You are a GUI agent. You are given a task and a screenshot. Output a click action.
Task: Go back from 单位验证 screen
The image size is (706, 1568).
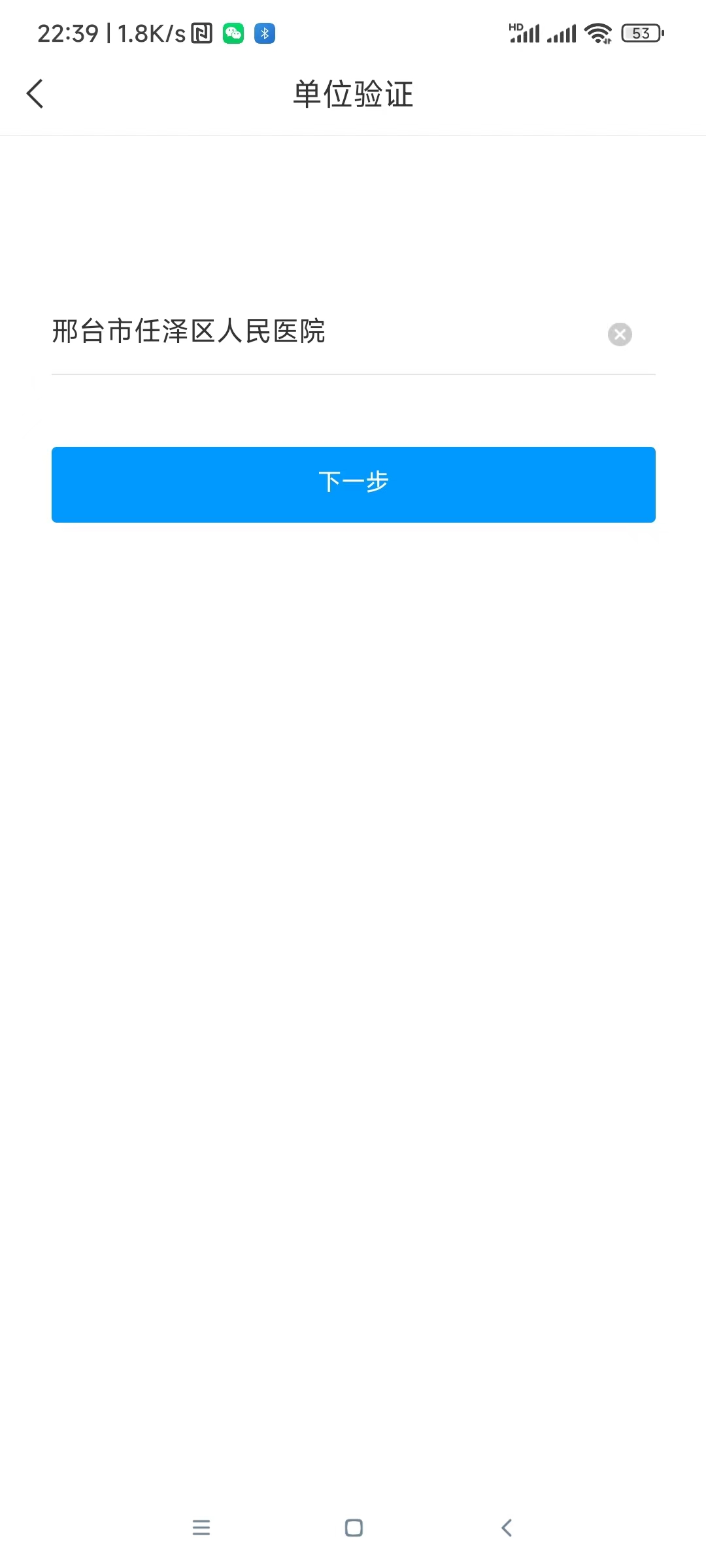[x=35, y=94]
